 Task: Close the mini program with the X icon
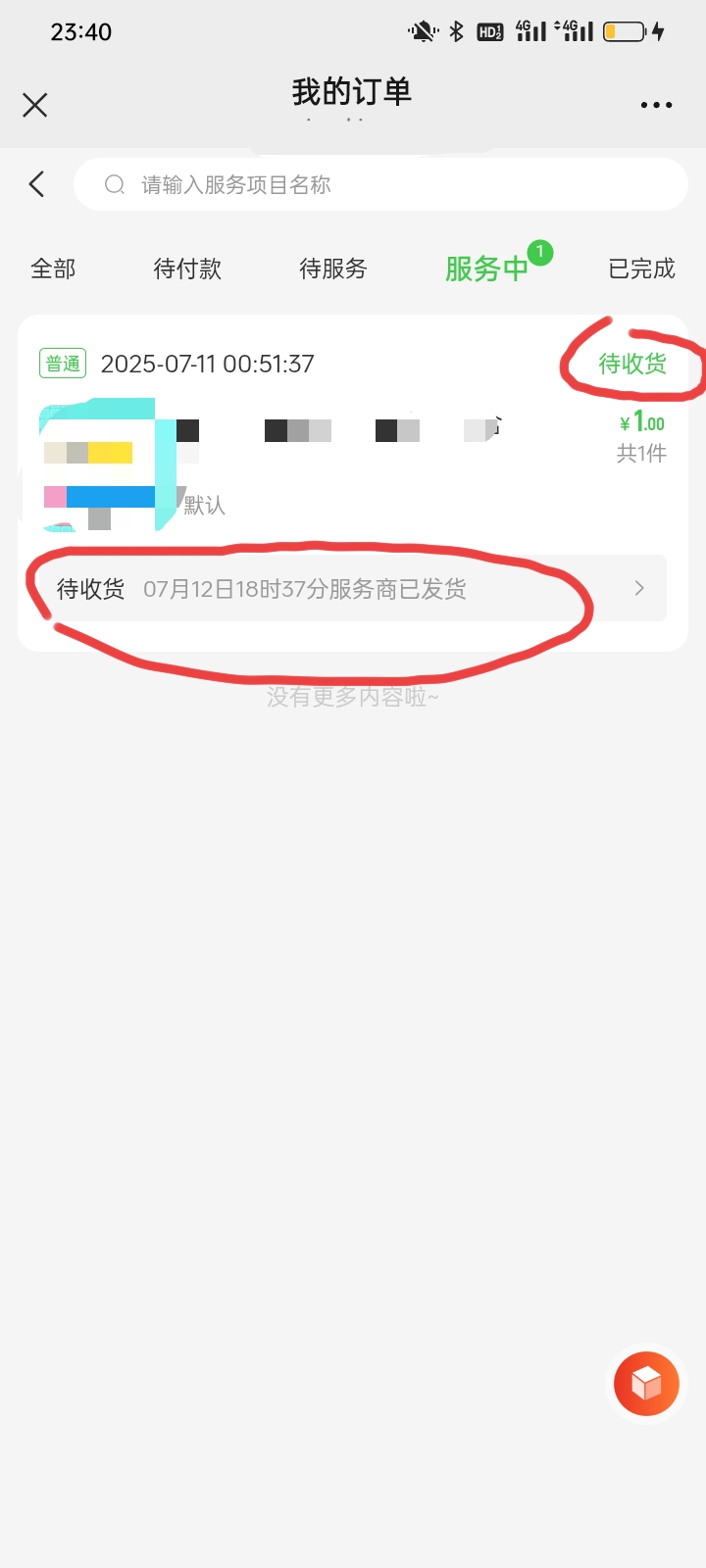coord(35,105)
